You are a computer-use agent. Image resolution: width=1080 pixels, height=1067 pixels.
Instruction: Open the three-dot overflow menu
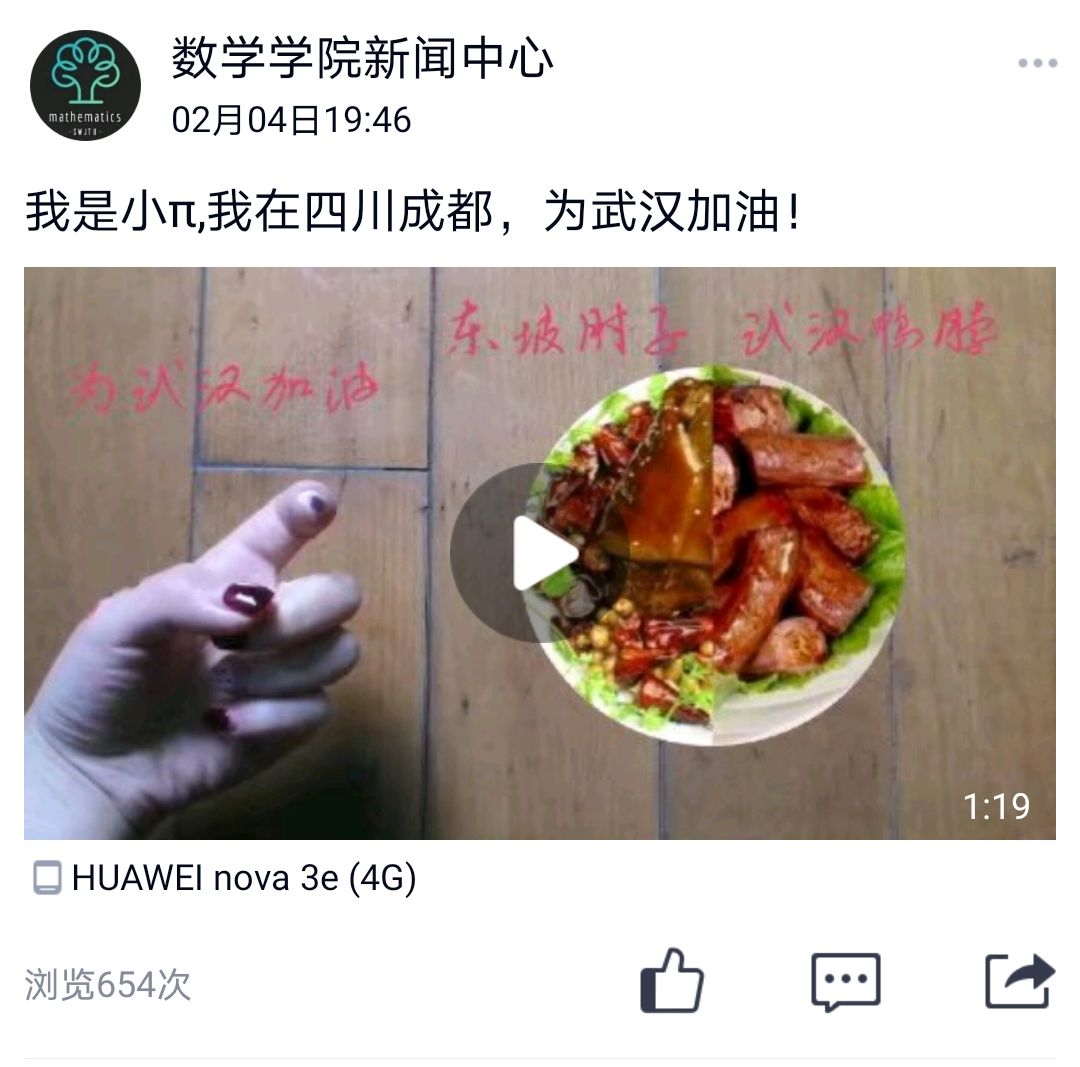click(x=1037, y=64)
